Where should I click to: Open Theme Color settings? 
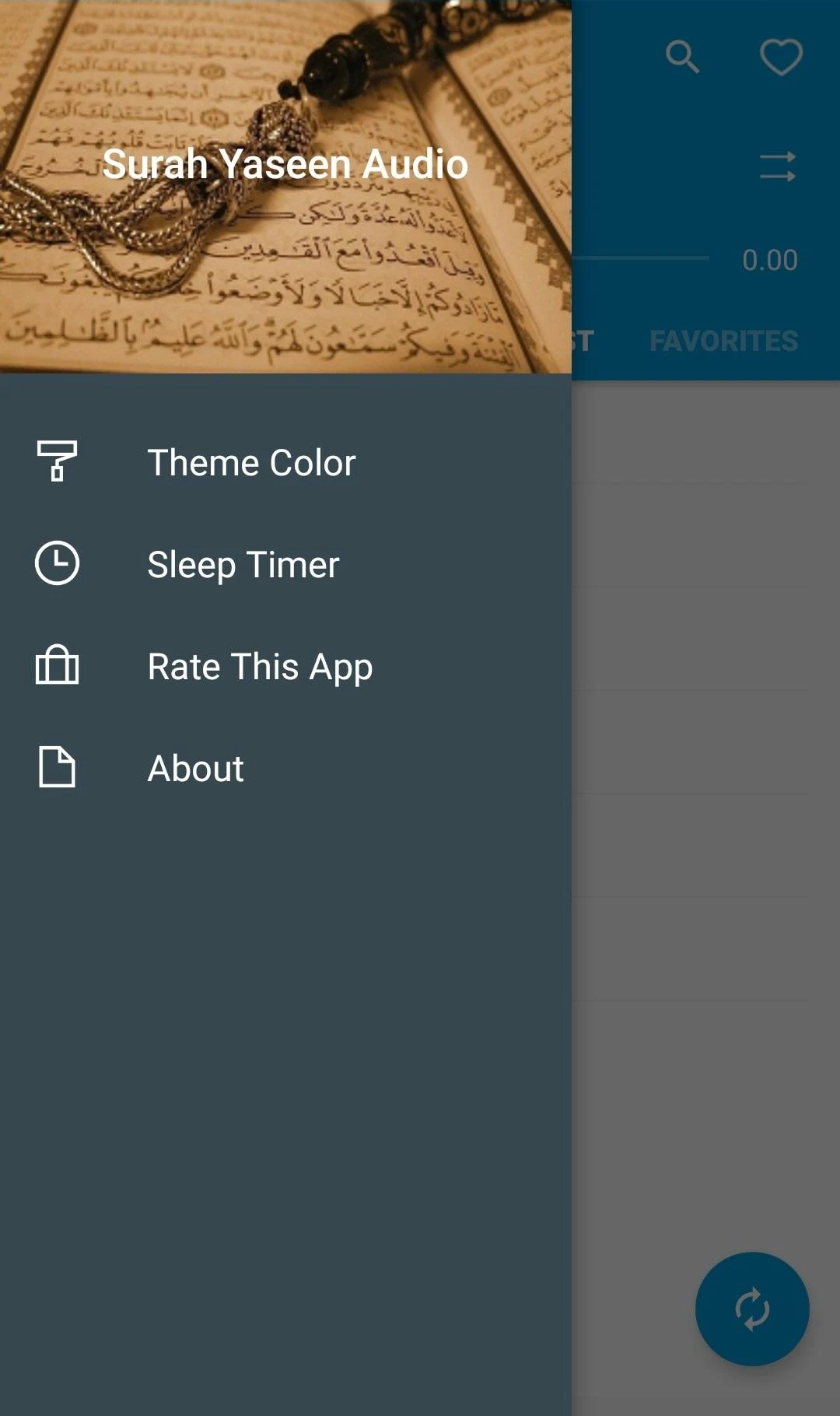285,462
